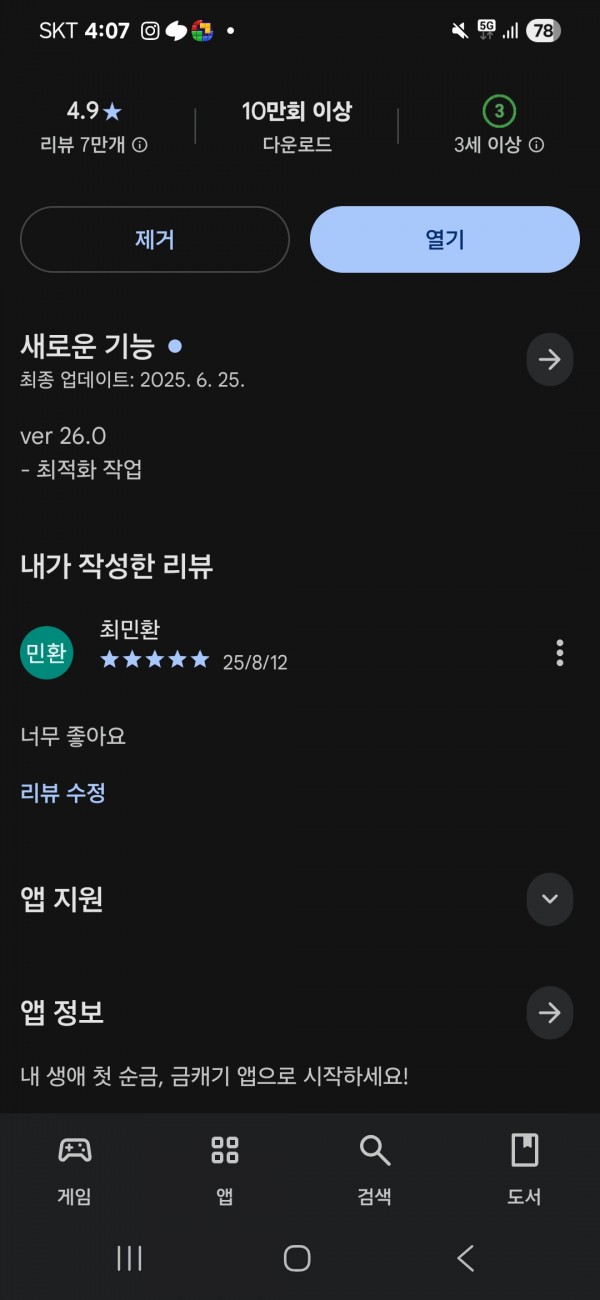Viewport: 600px width, 1300px height.
Task: Switch to the 게임 tab
Action: tap(75, 1169)
